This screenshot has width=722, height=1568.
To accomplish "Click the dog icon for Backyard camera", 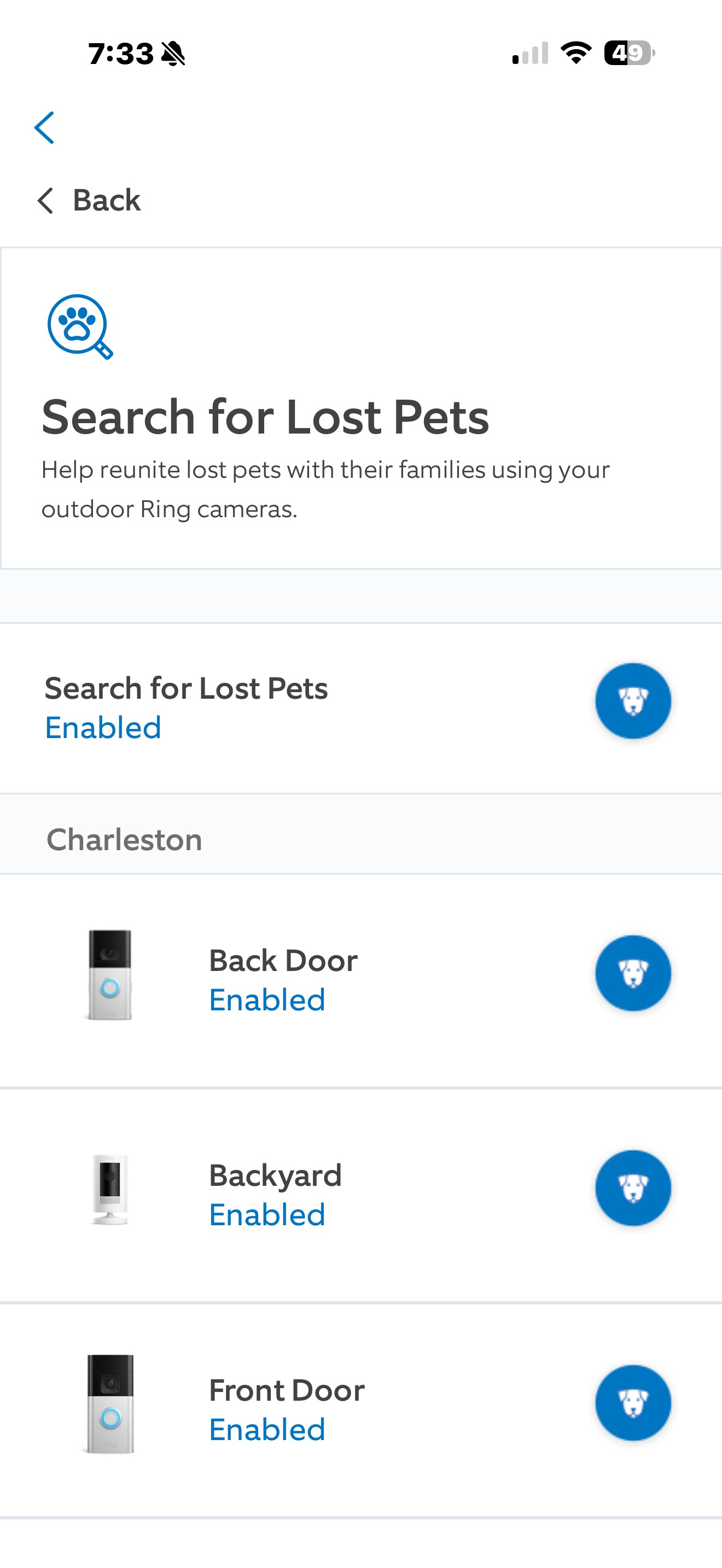I will 633,1189.
